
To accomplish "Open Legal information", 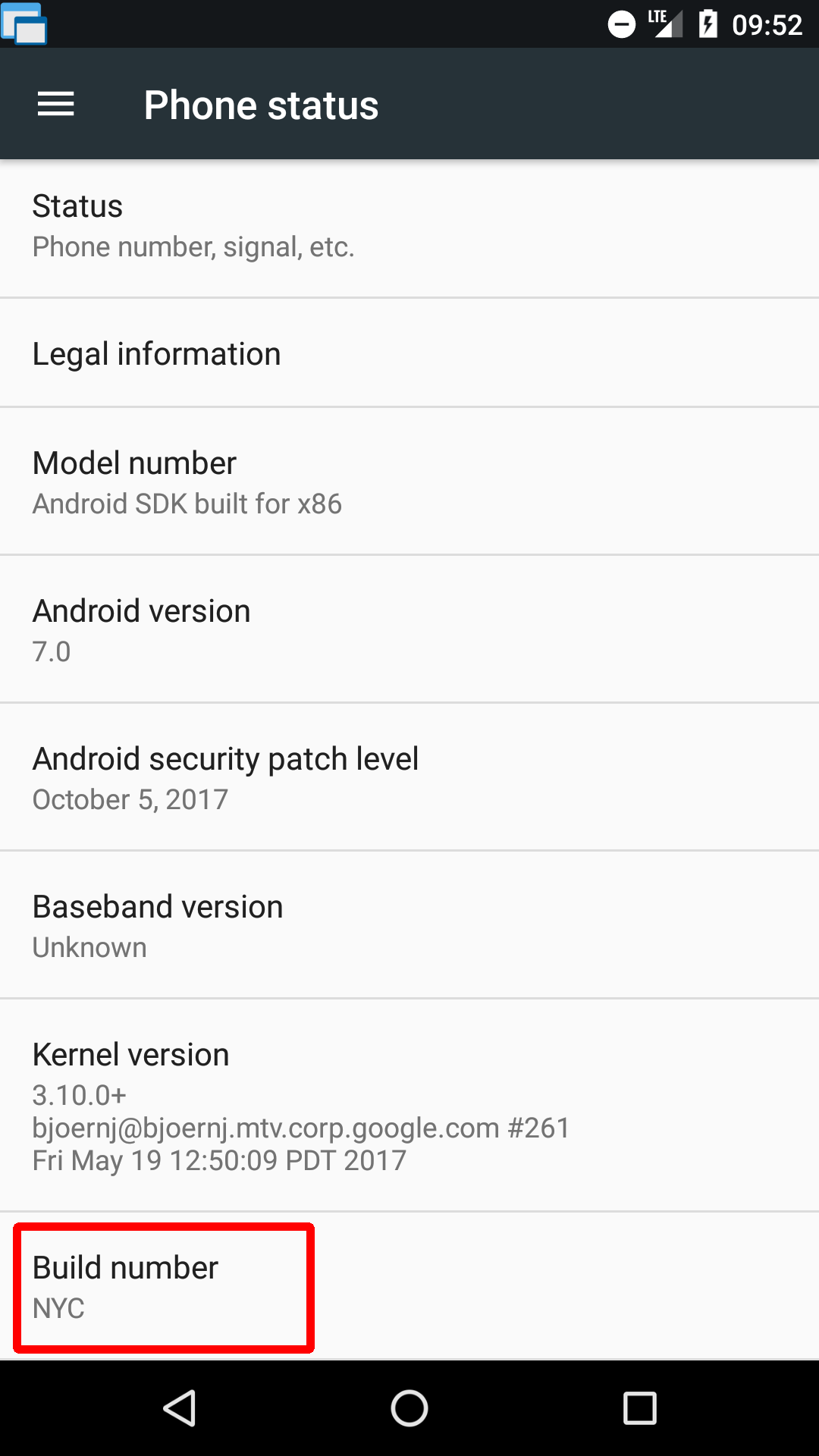I will pos(409,353).
